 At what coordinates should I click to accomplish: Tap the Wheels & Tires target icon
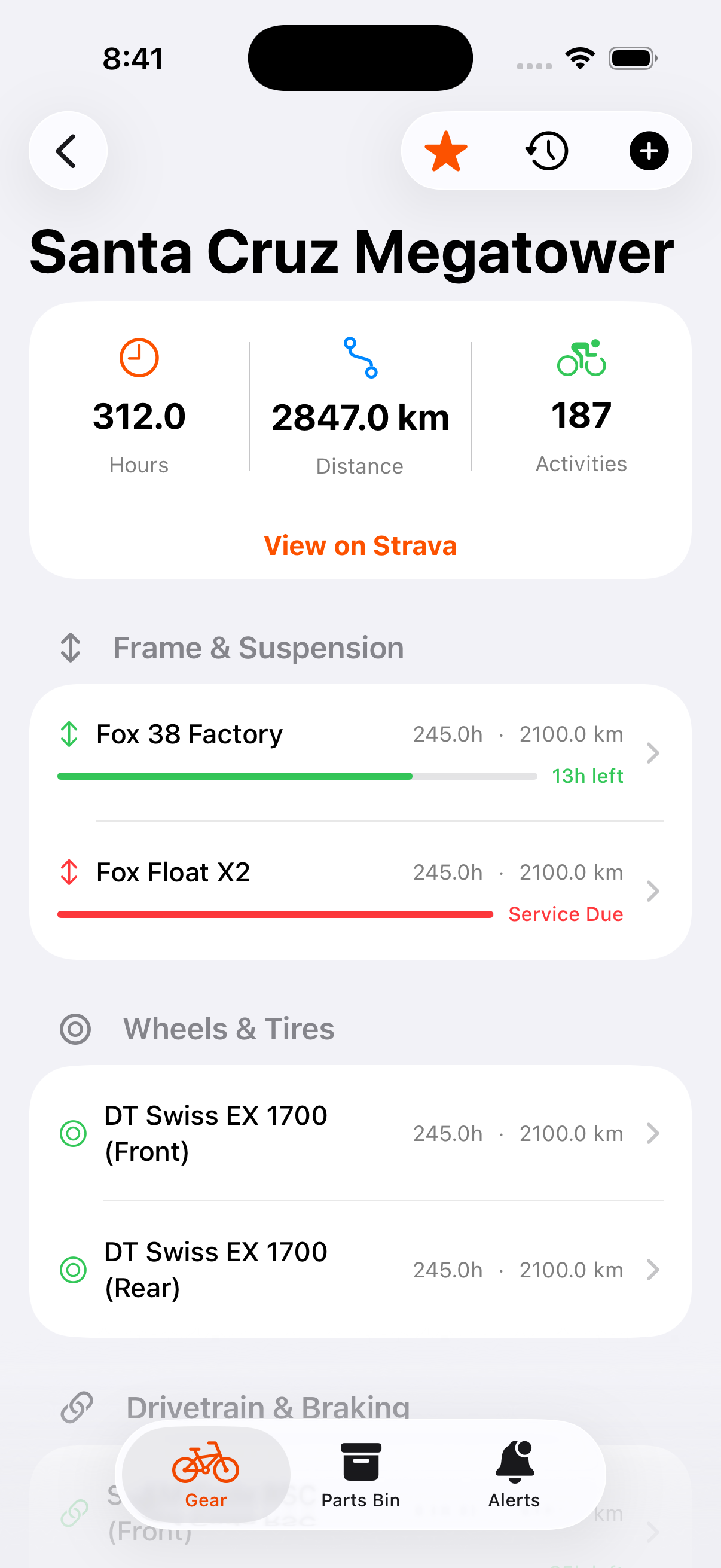[x=74, y=1029]
